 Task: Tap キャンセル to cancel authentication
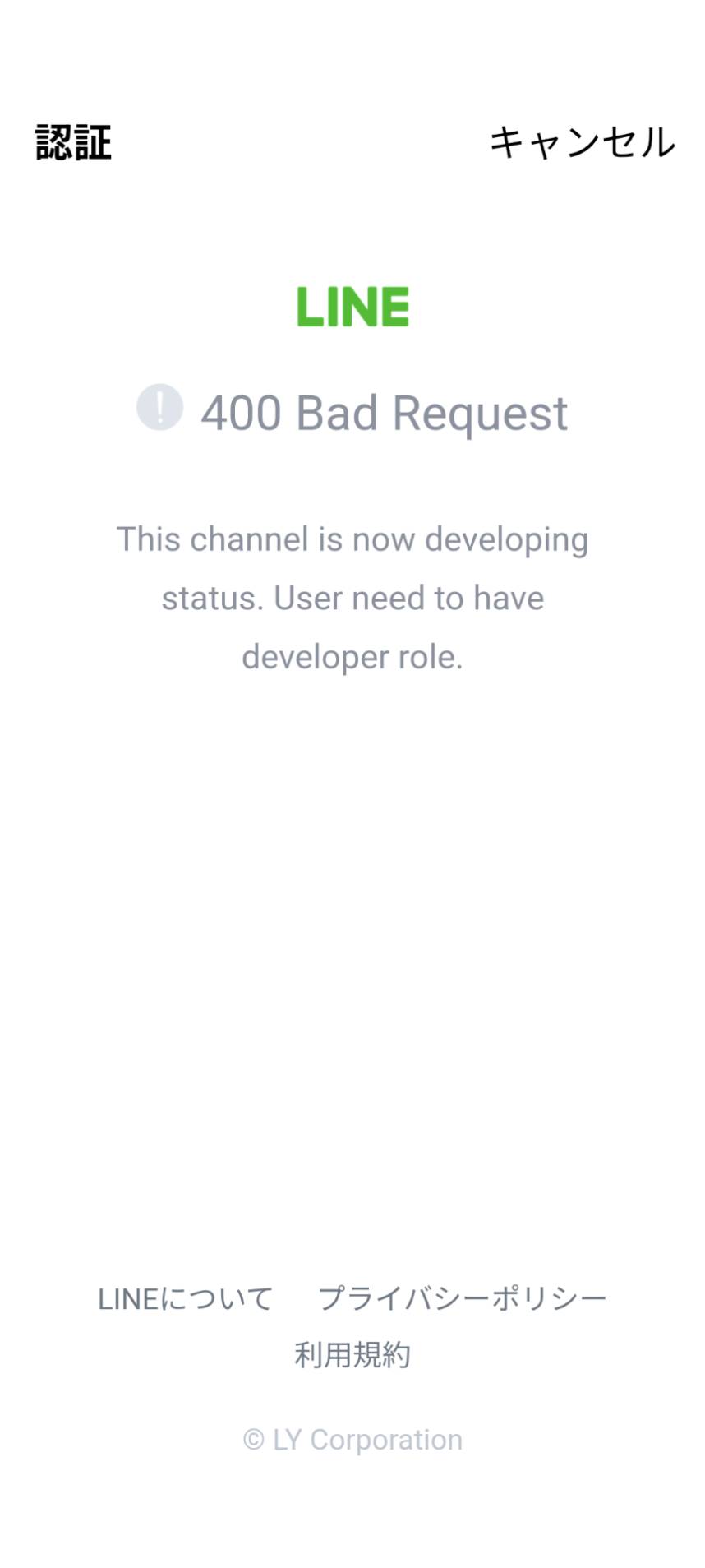(582, 142)
